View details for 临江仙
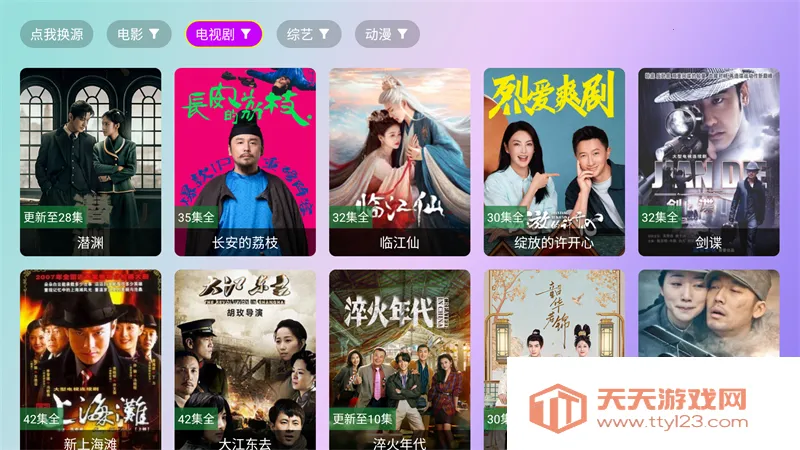Image resolution: width=800 pixels, height=450 pixels. pos(400,160)
